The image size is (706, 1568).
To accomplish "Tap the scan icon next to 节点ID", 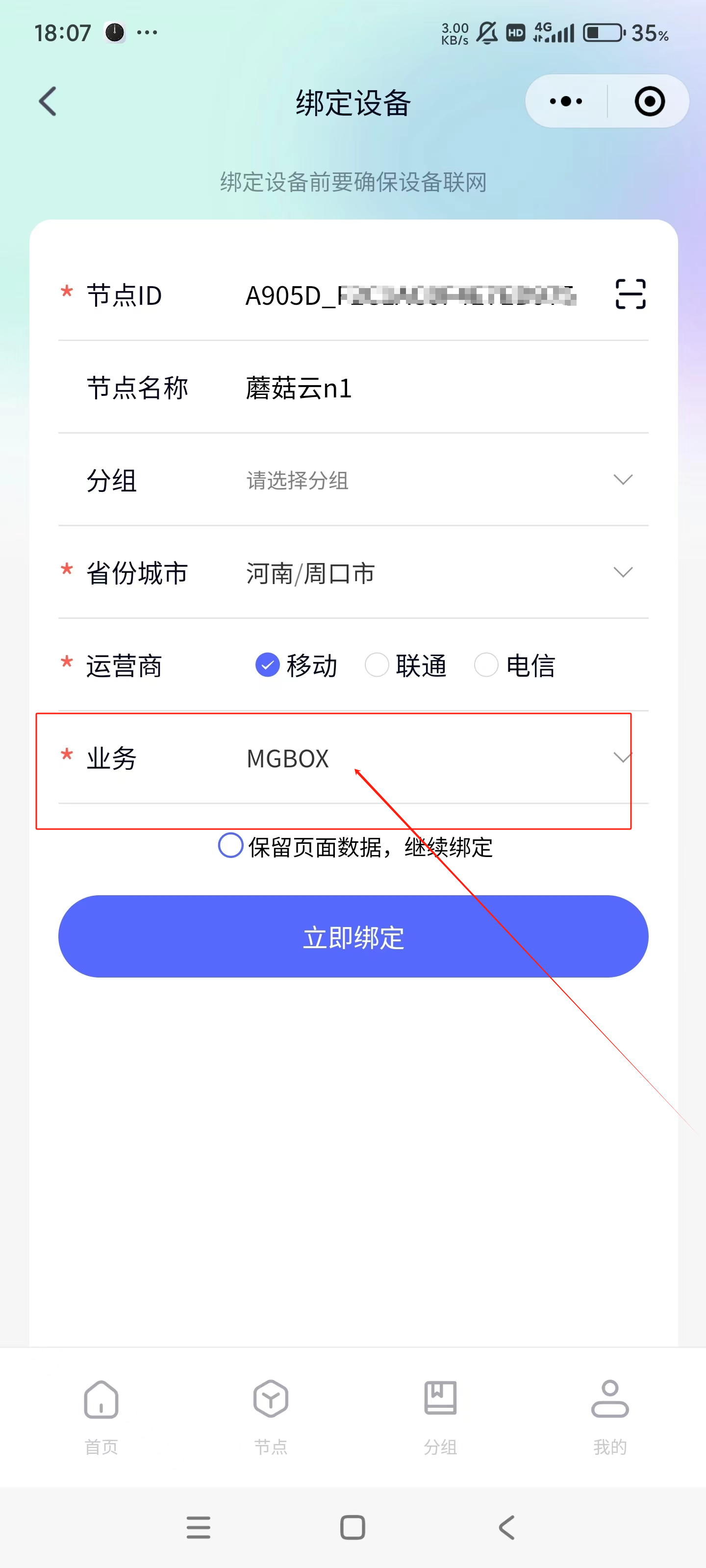I will (x=630, y=294).
